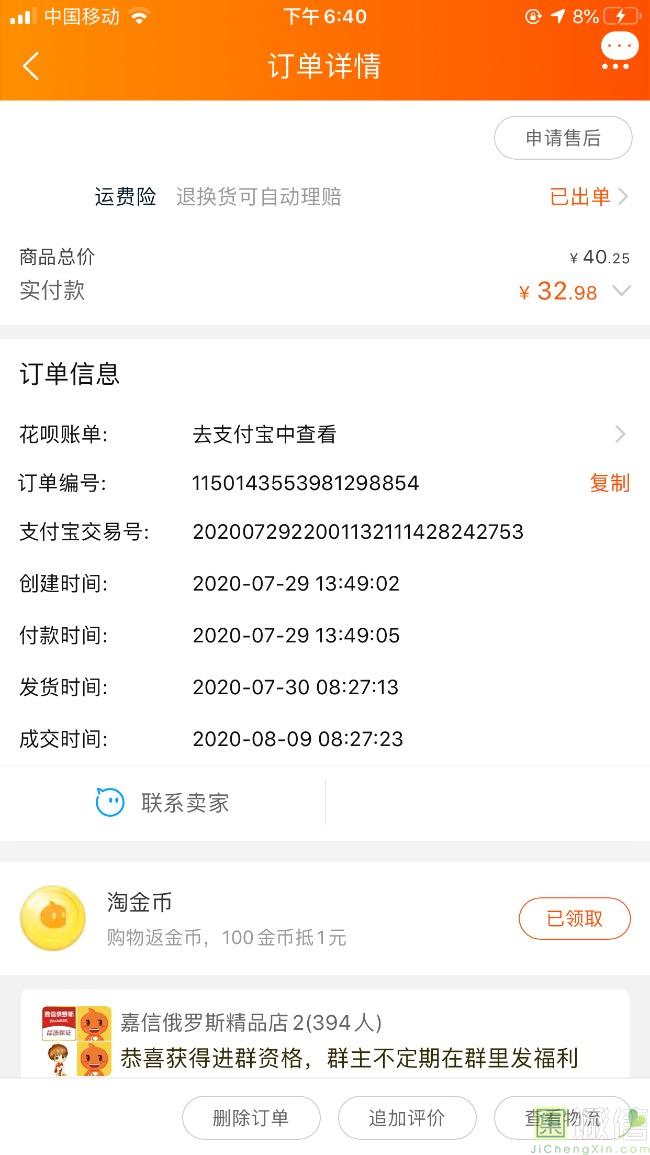
Task: Tap 追加评价 to add a review
Action: (x=407, y=1117)
